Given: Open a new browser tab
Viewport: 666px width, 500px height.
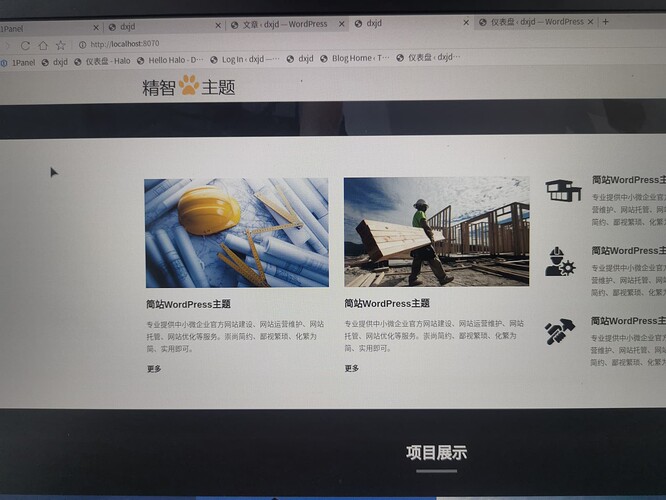Looking at the screenshot, I should click(605, 22).
